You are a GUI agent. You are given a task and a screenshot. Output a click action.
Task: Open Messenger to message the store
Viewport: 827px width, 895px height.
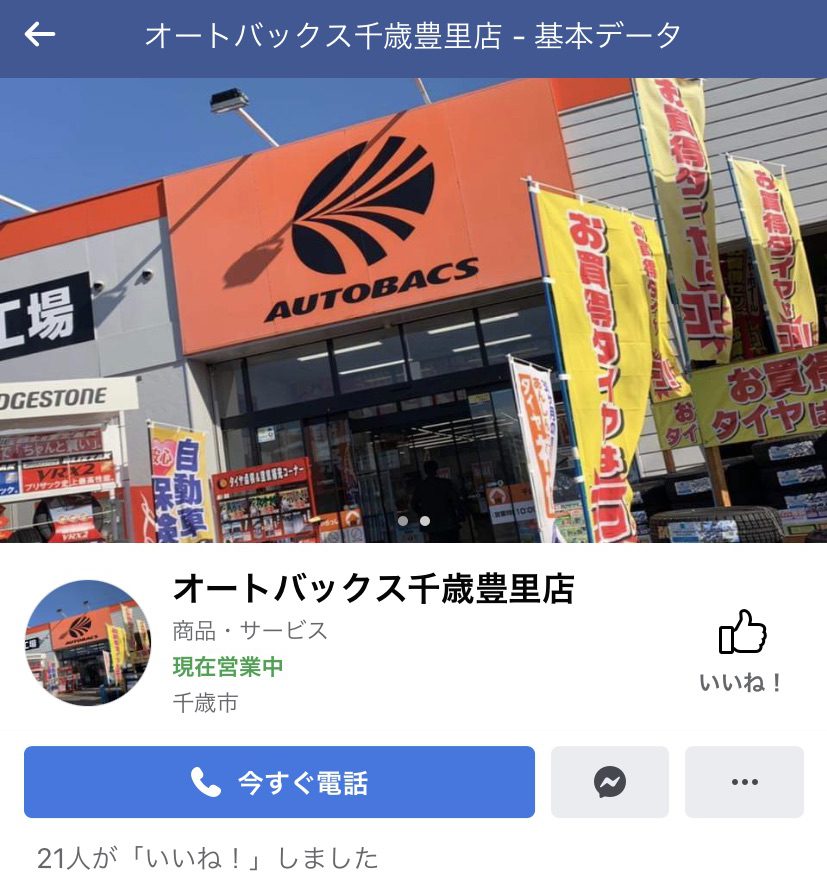tap(609, 782)
